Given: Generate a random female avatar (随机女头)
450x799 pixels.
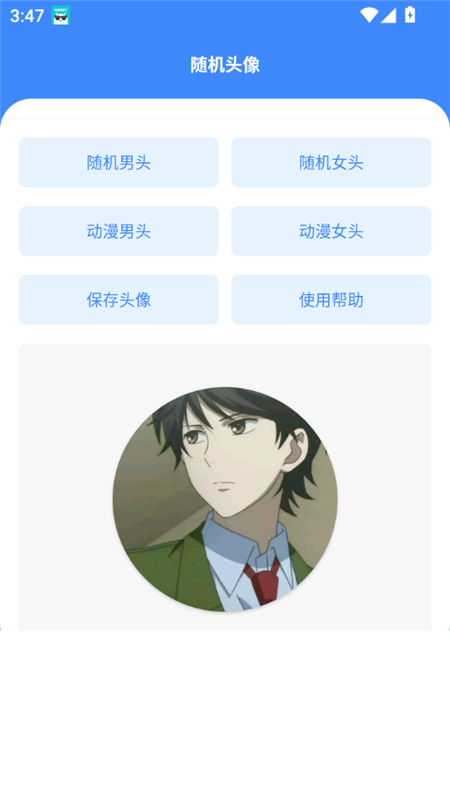Looking at the screenshot, I should 331,163.
